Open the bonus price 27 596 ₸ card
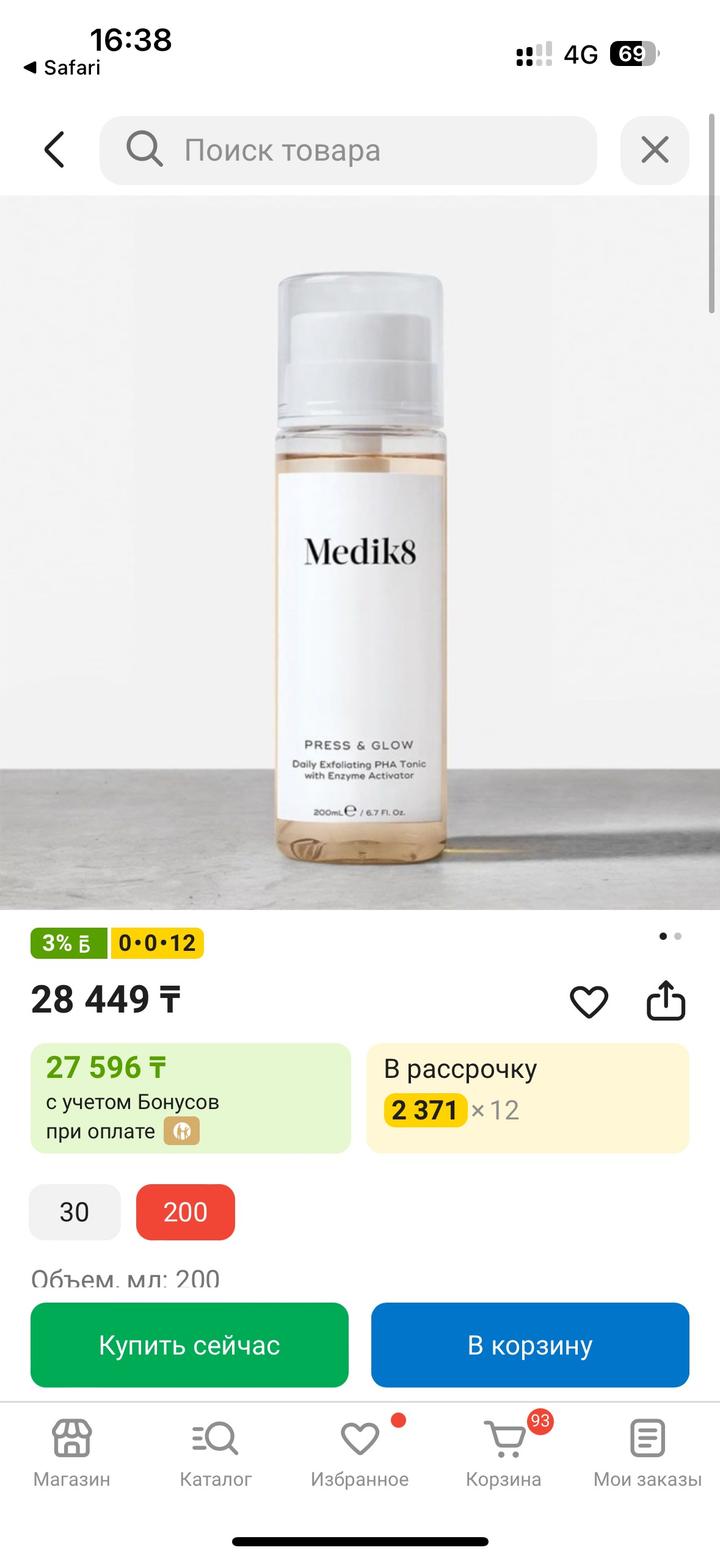The image size is (720, 1561). (x=190, y=1098)
